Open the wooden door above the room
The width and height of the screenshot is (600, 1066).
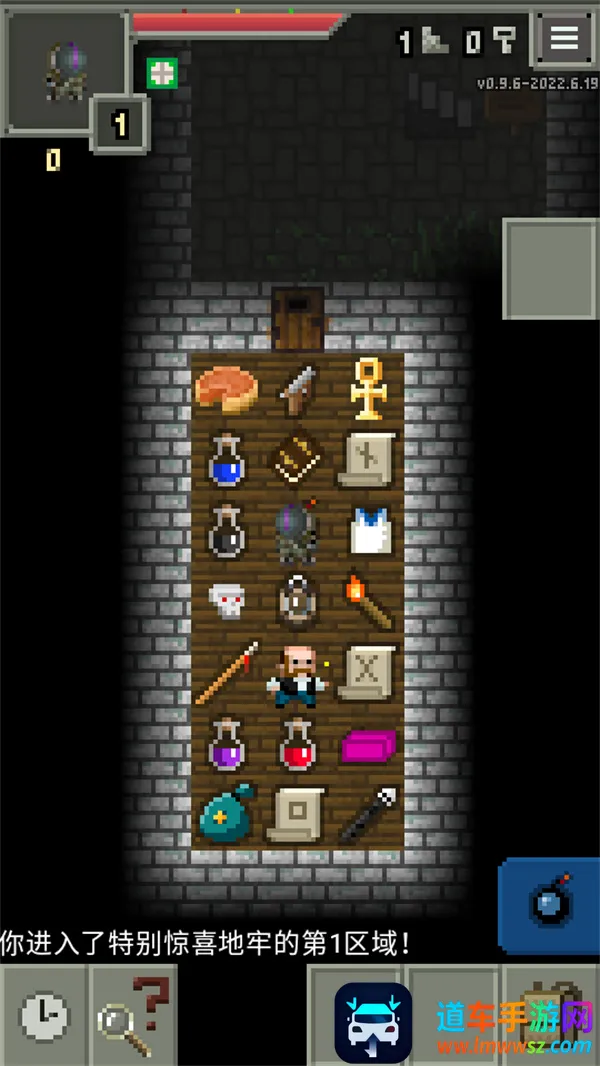pos(298,319)
